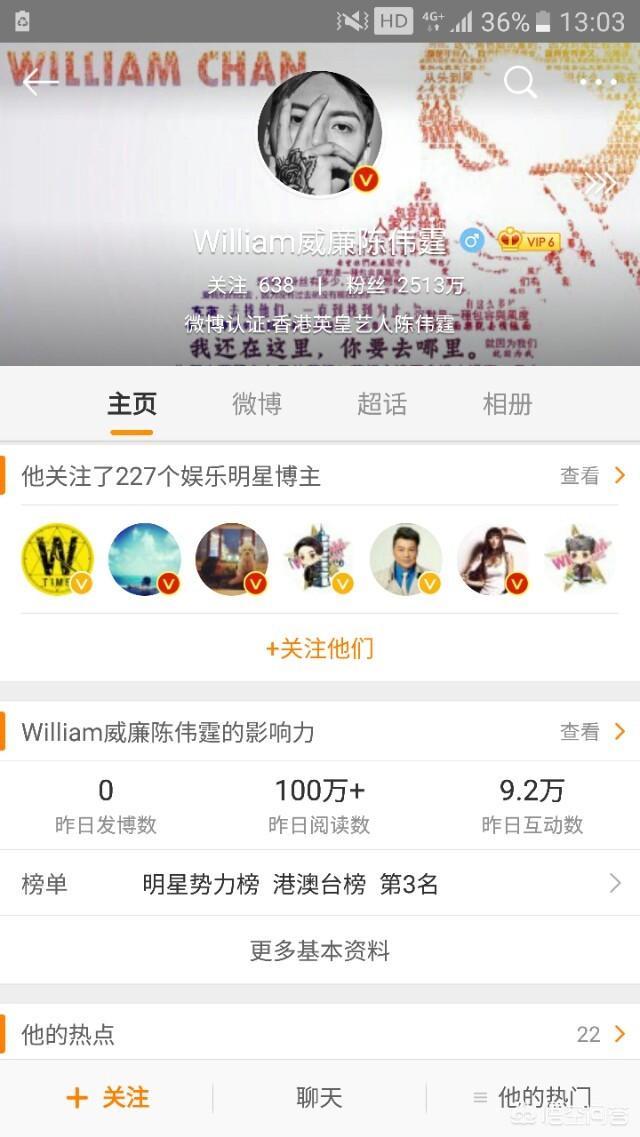
Task: View the 粉丝 2513万 followers list
Action: point(405,285)
